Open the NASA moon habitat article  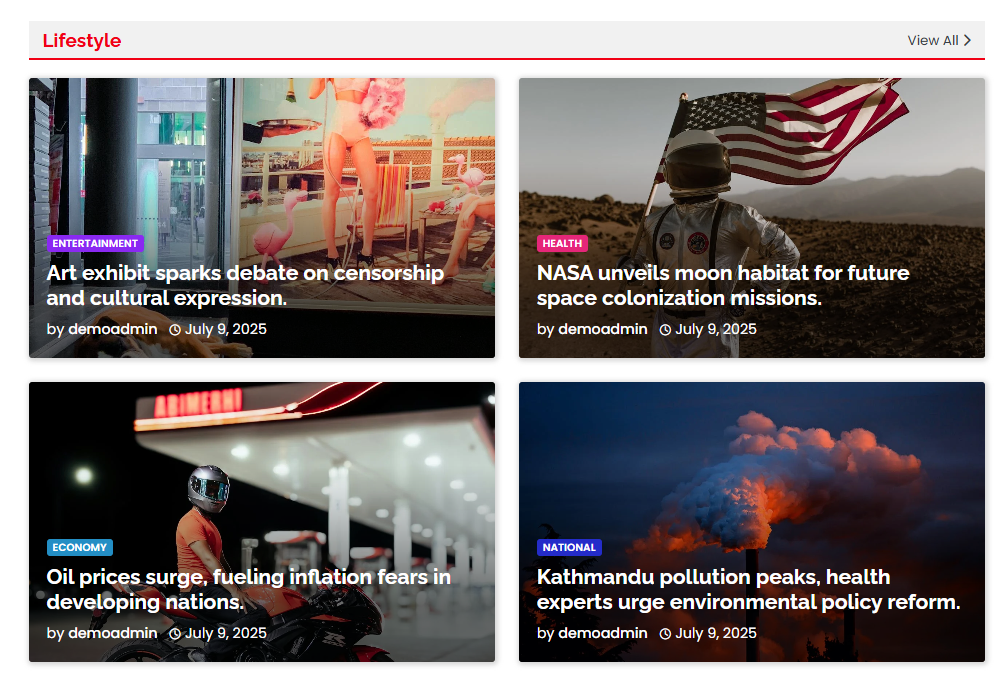722,285
